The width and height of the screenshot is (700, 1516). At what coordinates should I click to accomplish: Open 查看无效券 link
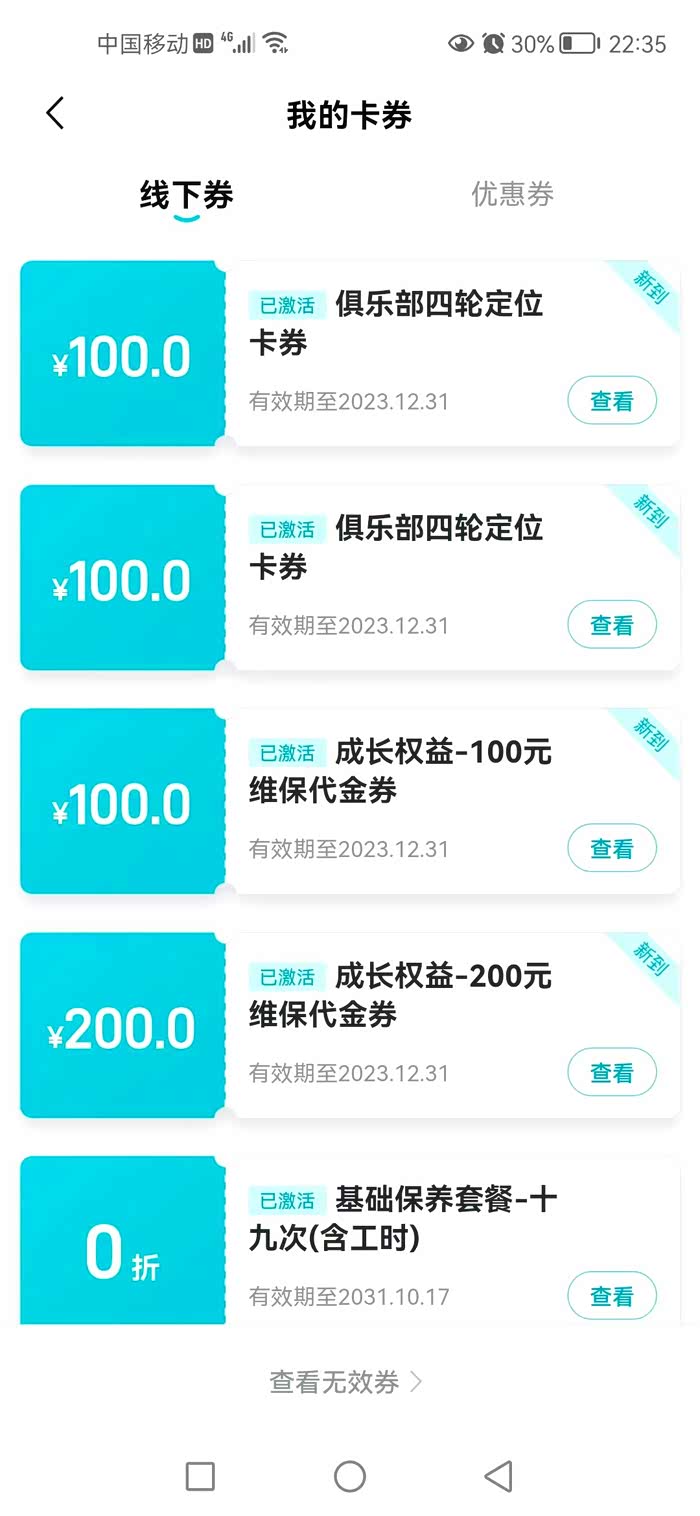[x=346, y=1382]
